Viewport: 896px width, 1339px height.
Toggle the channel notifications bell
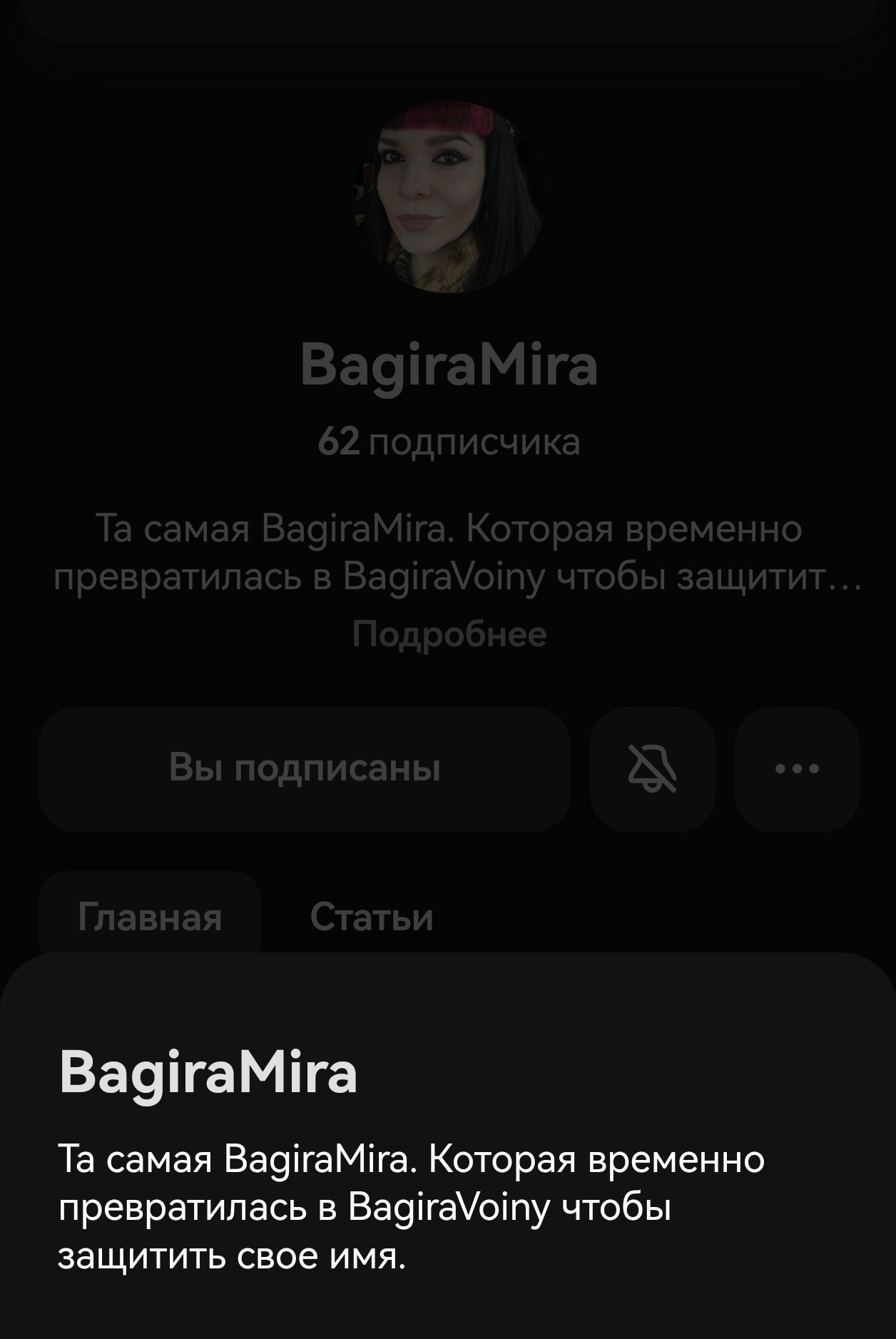652,769
